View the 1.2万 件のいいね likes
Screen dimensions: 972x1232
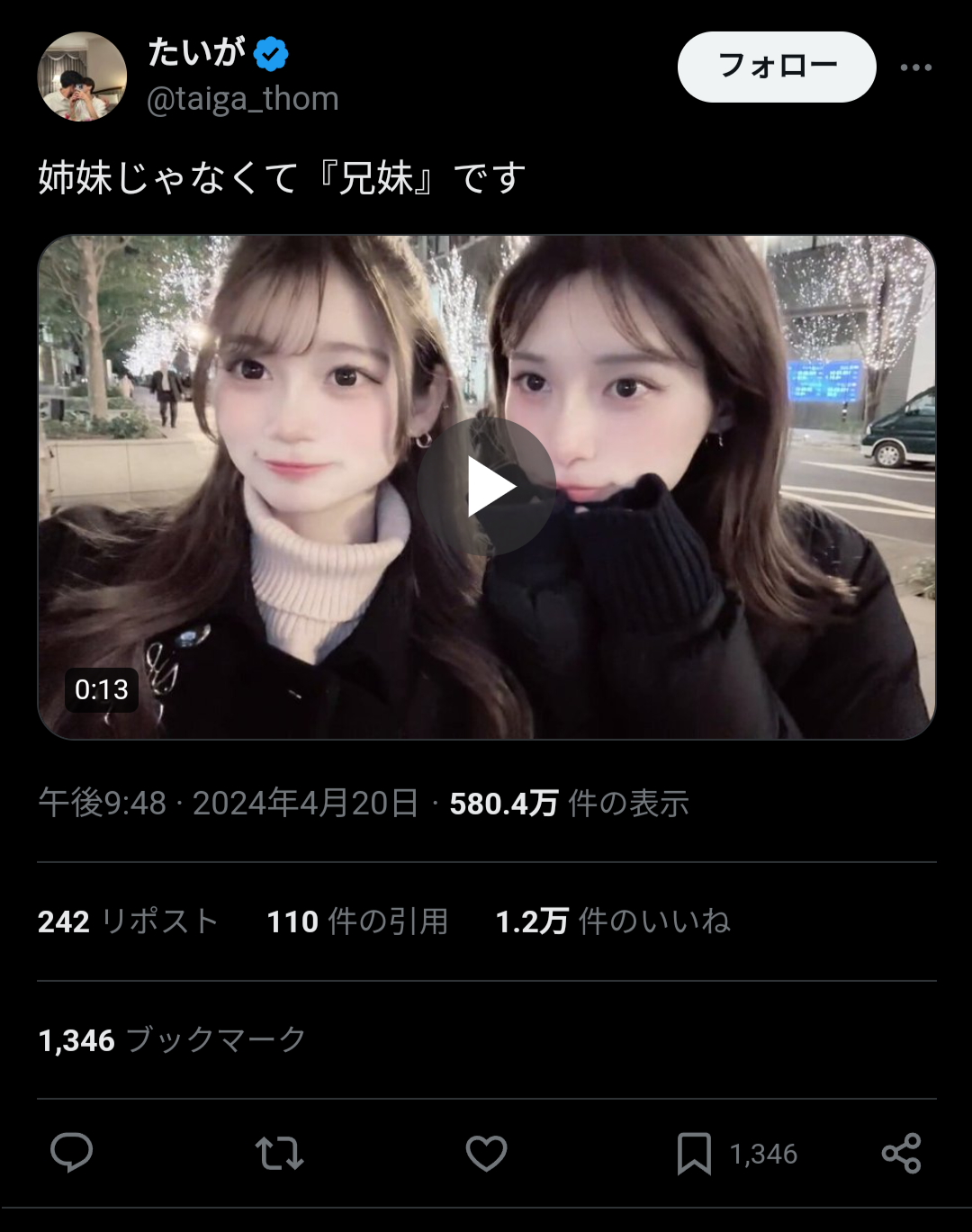[x=613, y=922]
